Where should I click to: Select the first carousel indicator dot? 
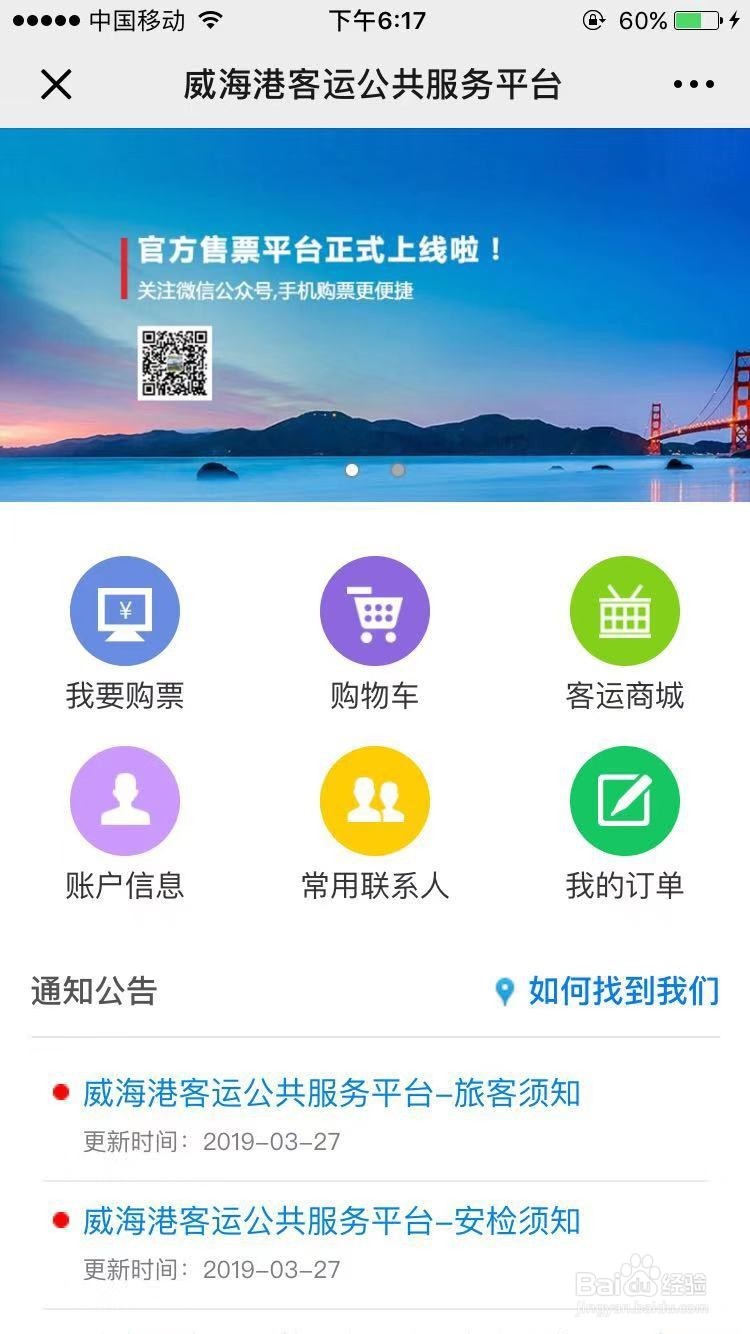point(352,469)
